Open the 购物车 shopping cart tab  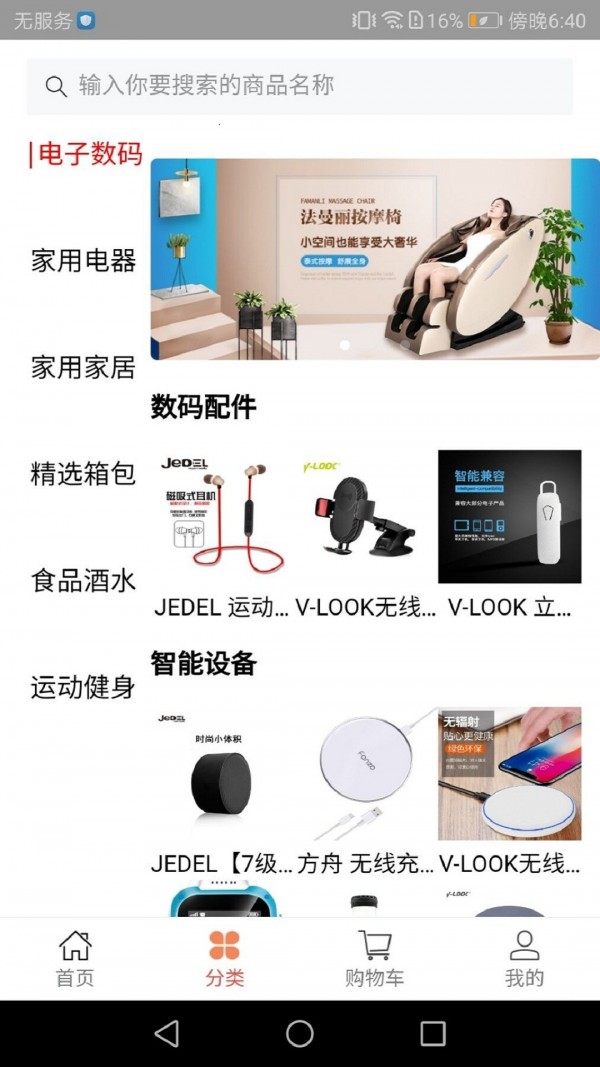coord(375,958)
